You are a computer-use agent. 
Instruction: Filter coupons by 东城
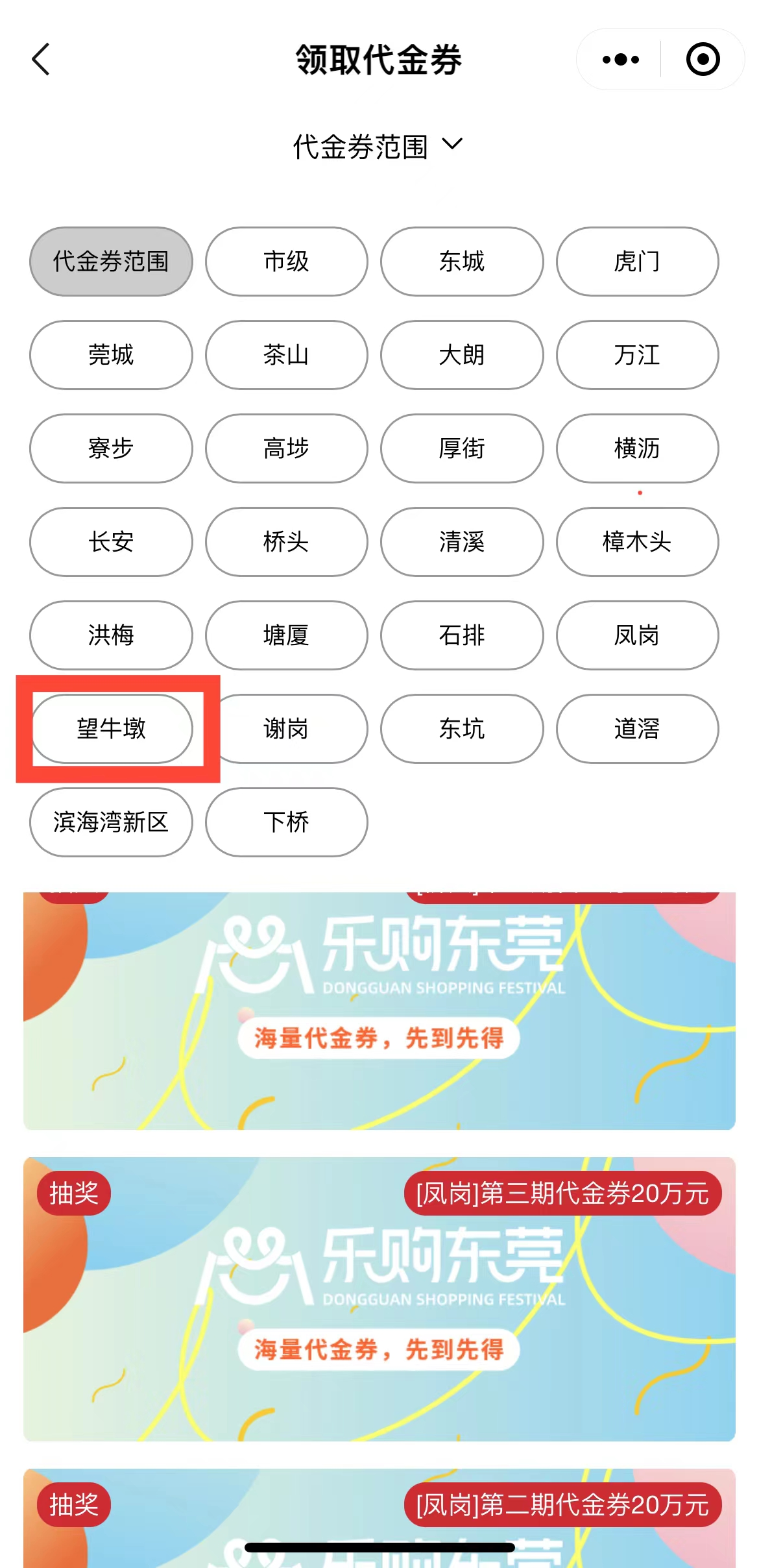[x=461, y=262]
